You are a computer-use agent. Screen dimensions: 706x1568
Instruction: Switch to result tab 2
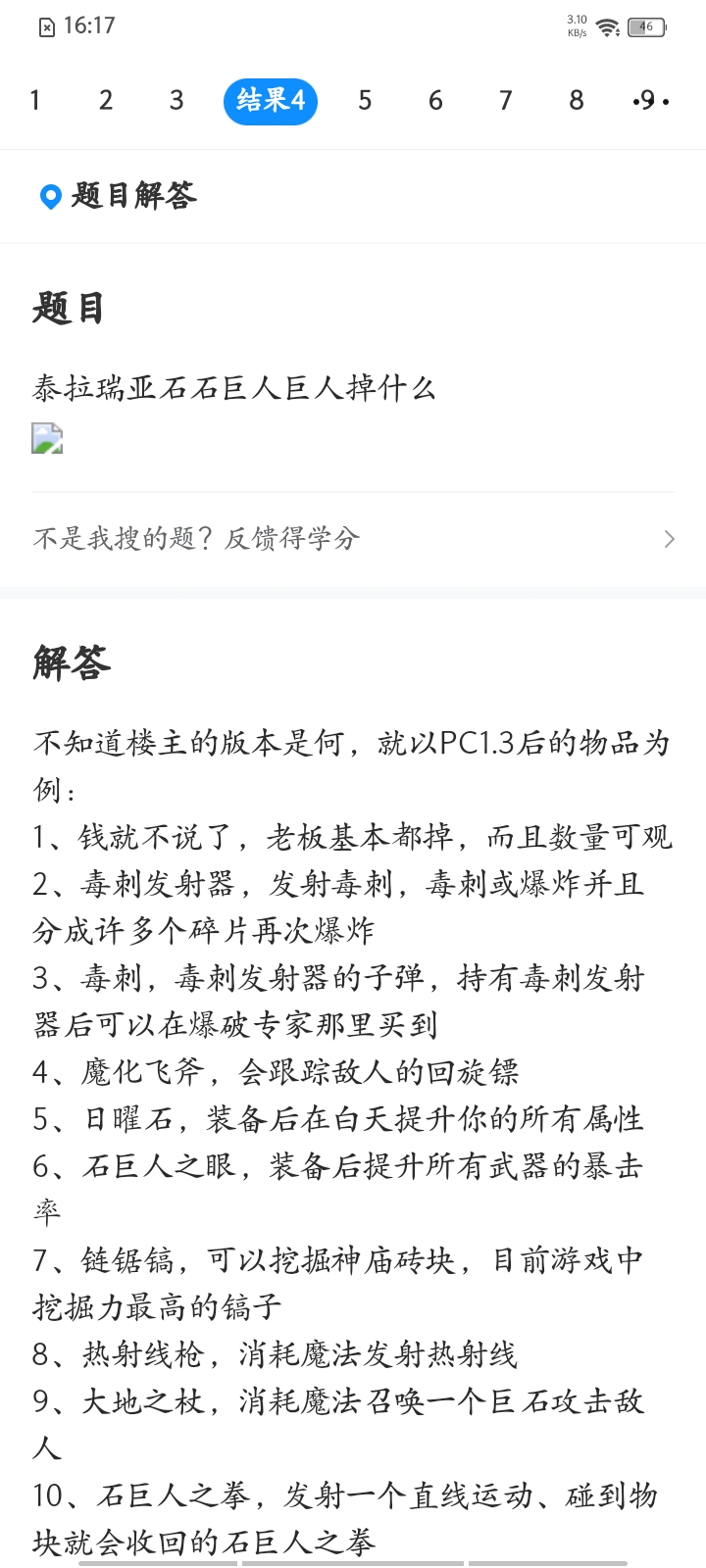point(106,100)
